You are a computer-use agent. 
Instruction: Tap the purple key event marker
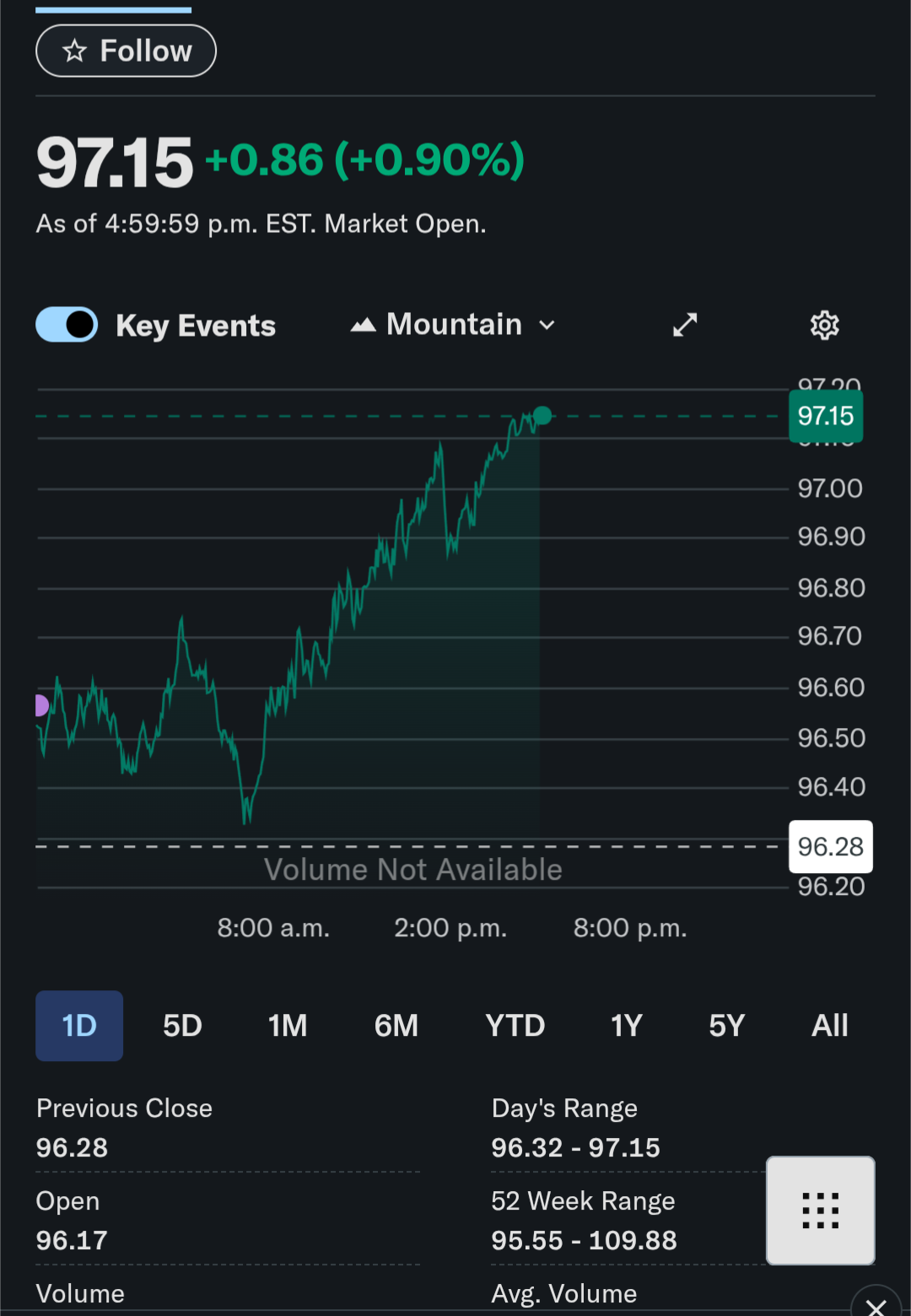(40, 705)
